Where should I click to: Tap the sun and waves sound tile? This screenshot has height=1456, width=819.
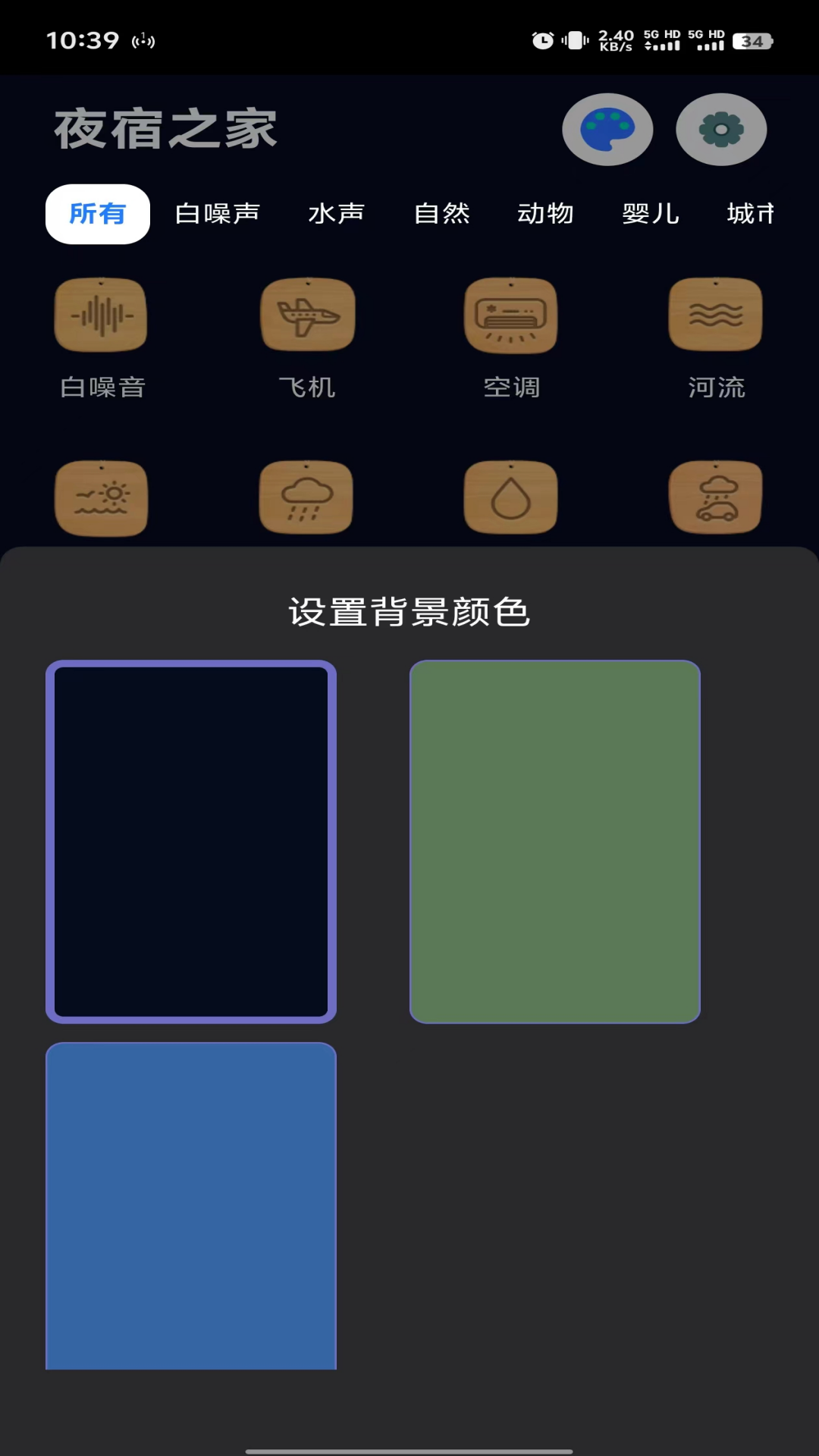tap(101, 498)
